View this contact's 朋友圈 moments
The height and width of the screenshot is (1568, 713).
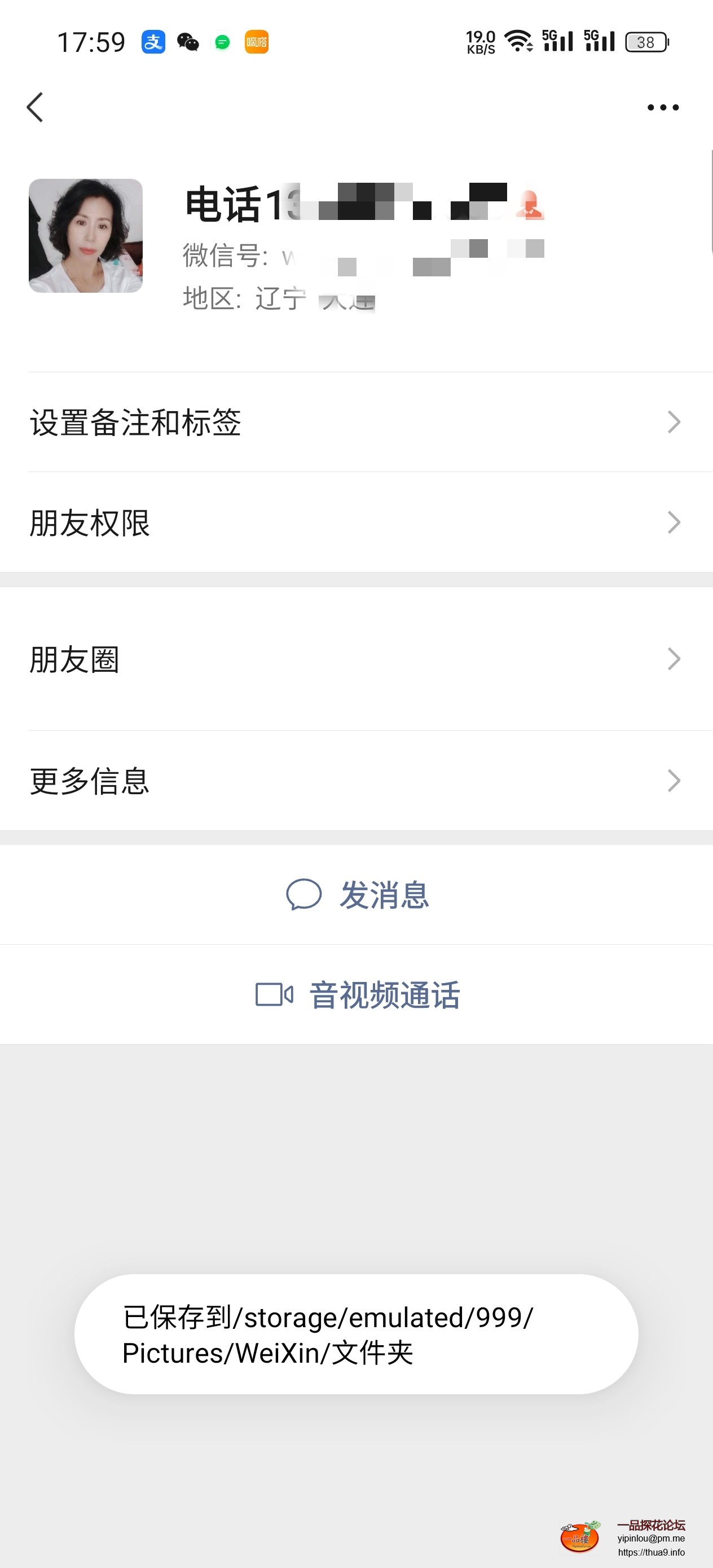pos(356,659)
